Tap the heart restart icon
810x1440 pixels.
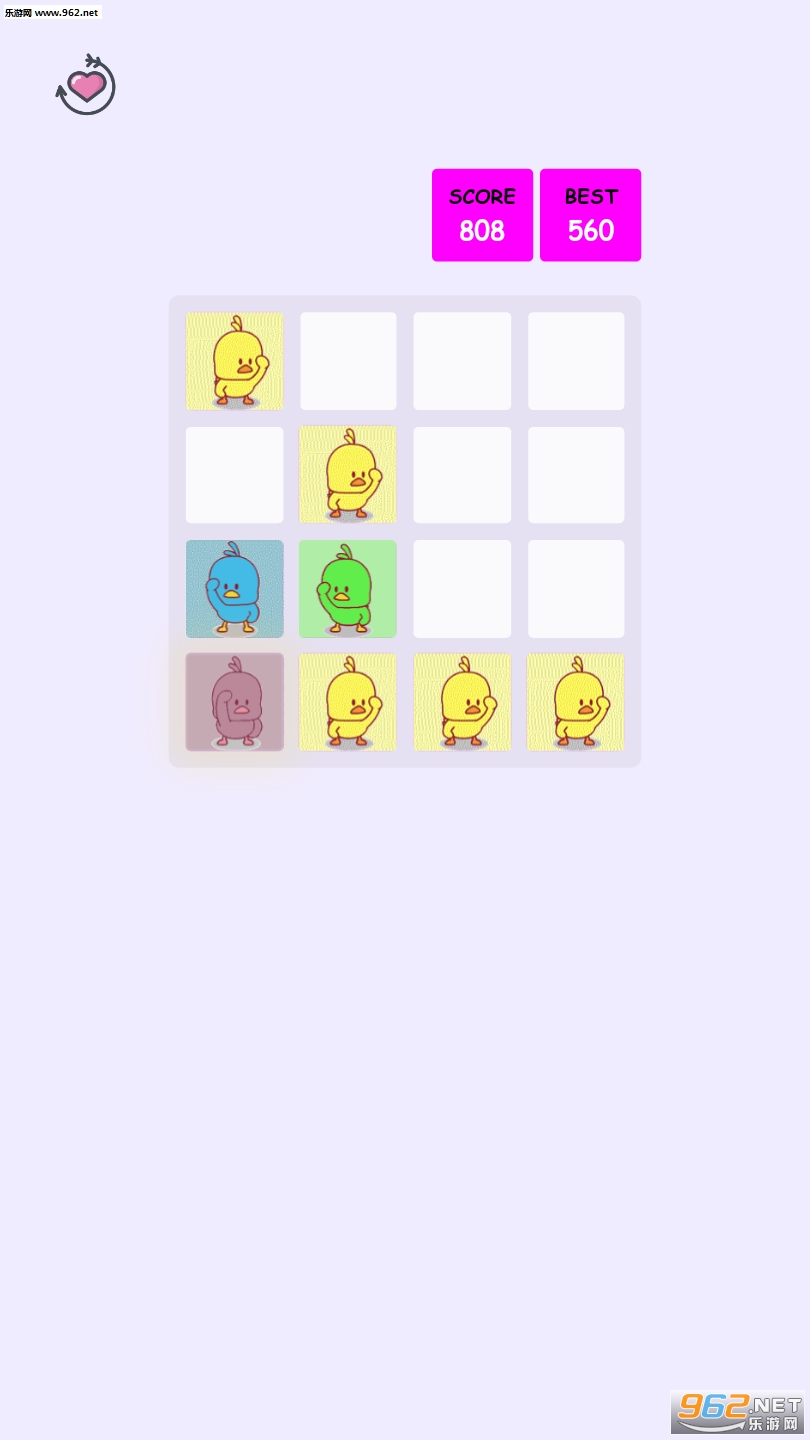click(86, 85)
